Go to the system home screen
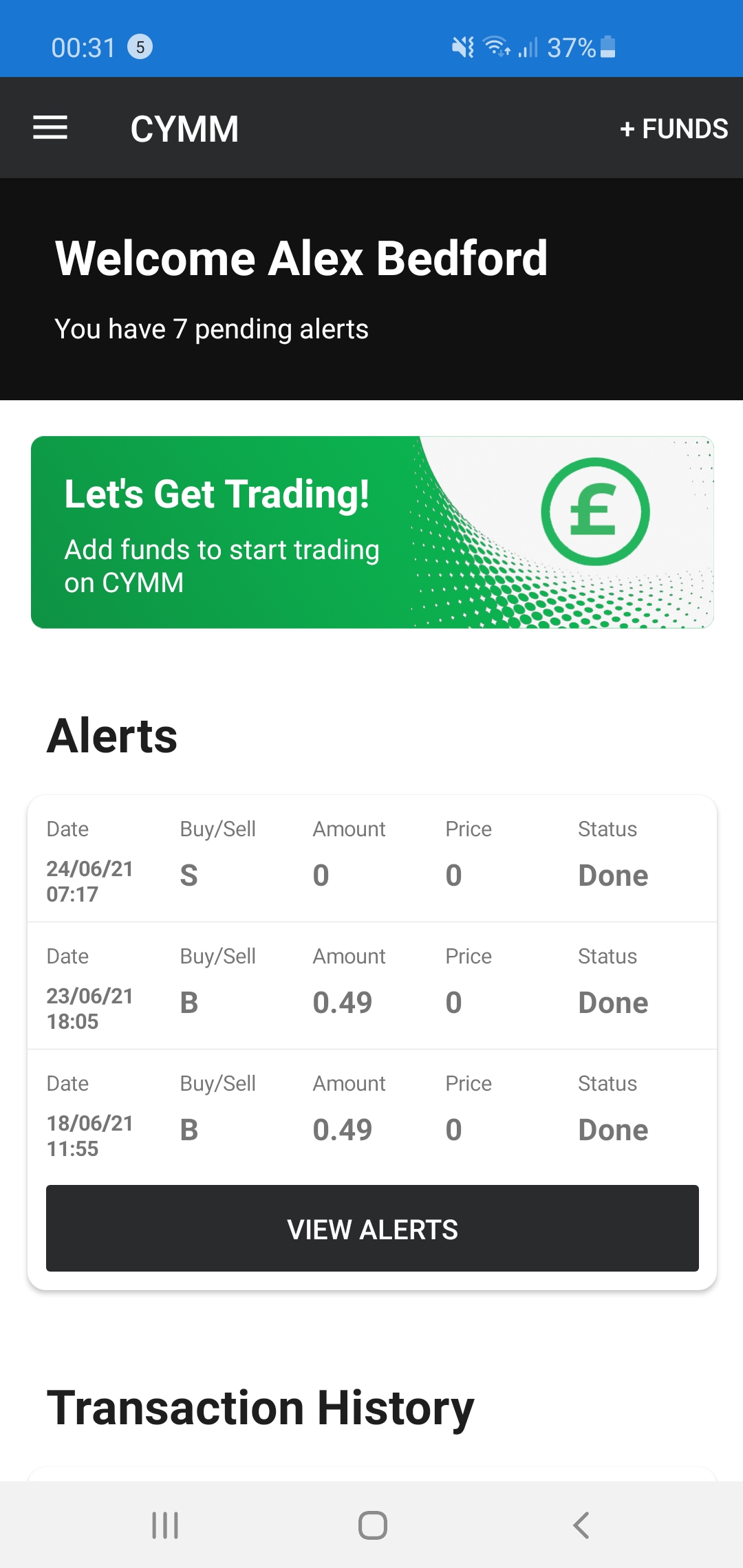 coord(372,1525)
